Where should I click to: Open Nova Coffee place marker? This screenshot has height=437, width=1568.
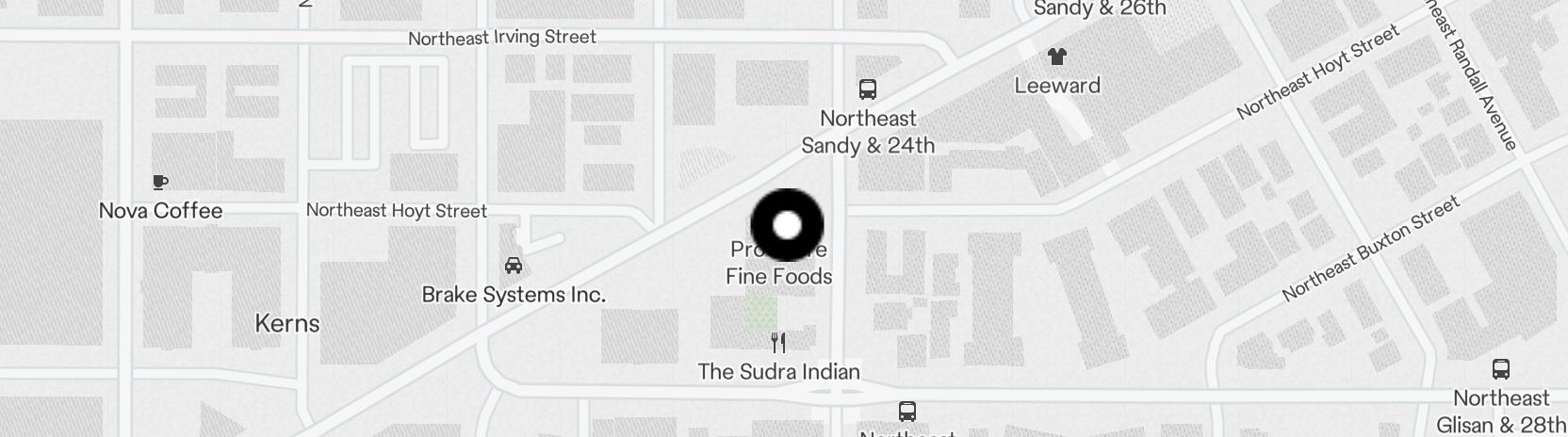tap(160, 183)
